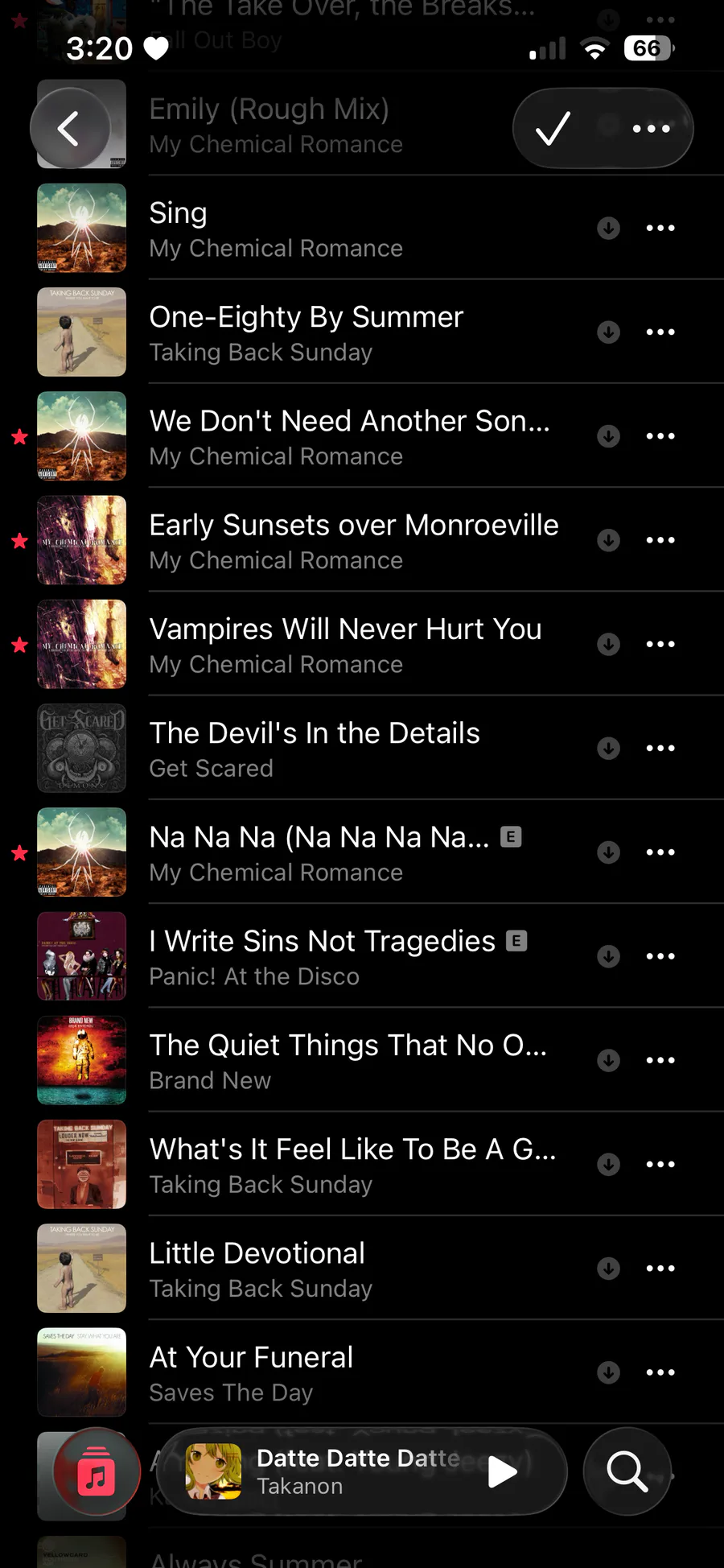Open the music library button

(97, 1472)
